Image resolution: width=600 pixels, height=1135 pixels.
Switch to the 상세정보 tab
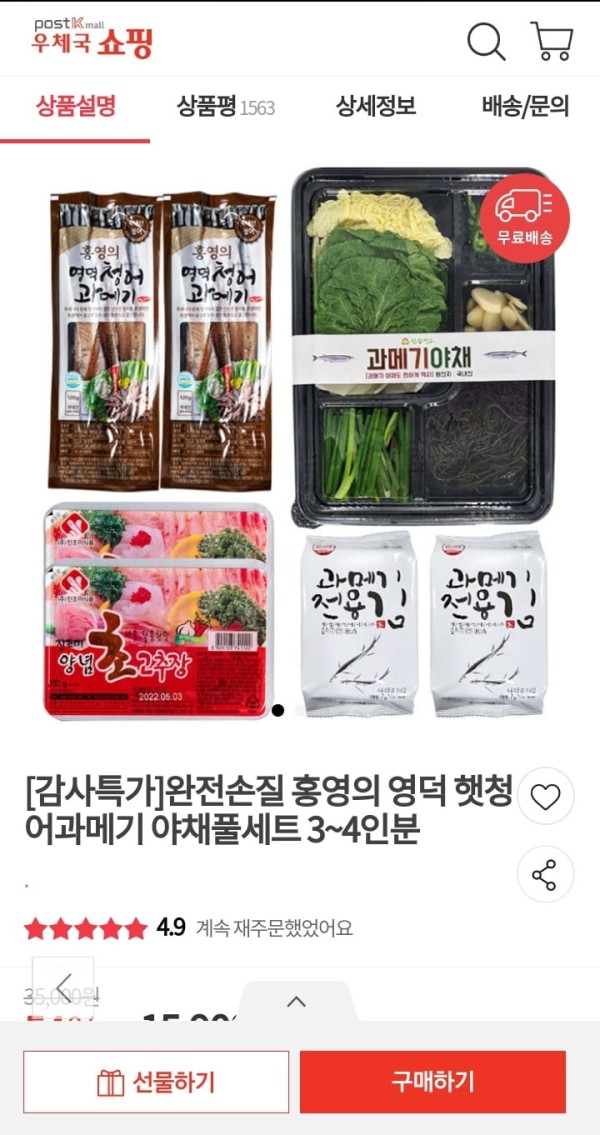click(x=375, y=106)
